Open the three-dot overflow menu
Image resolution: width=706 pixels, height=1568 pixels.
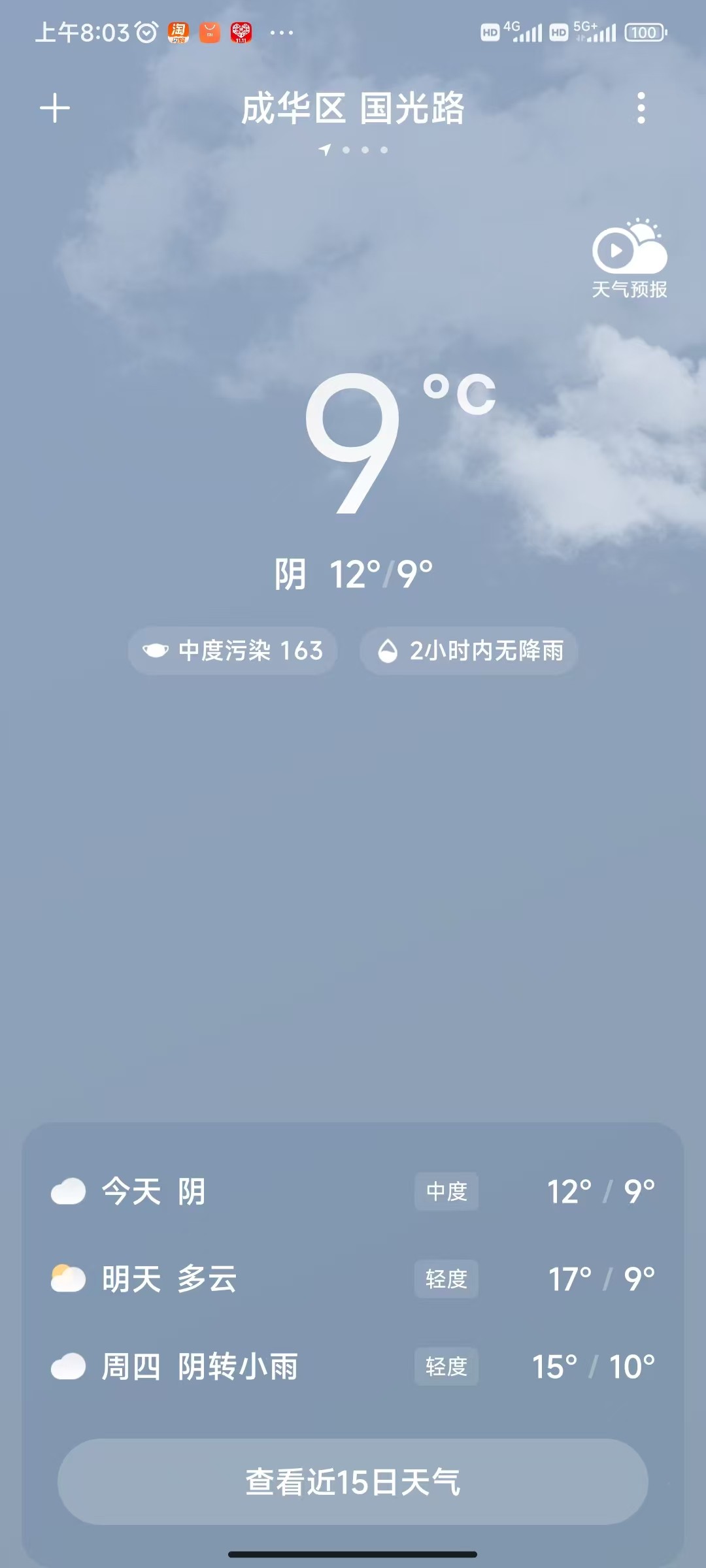pyautogui.click(x=641, y=108)
